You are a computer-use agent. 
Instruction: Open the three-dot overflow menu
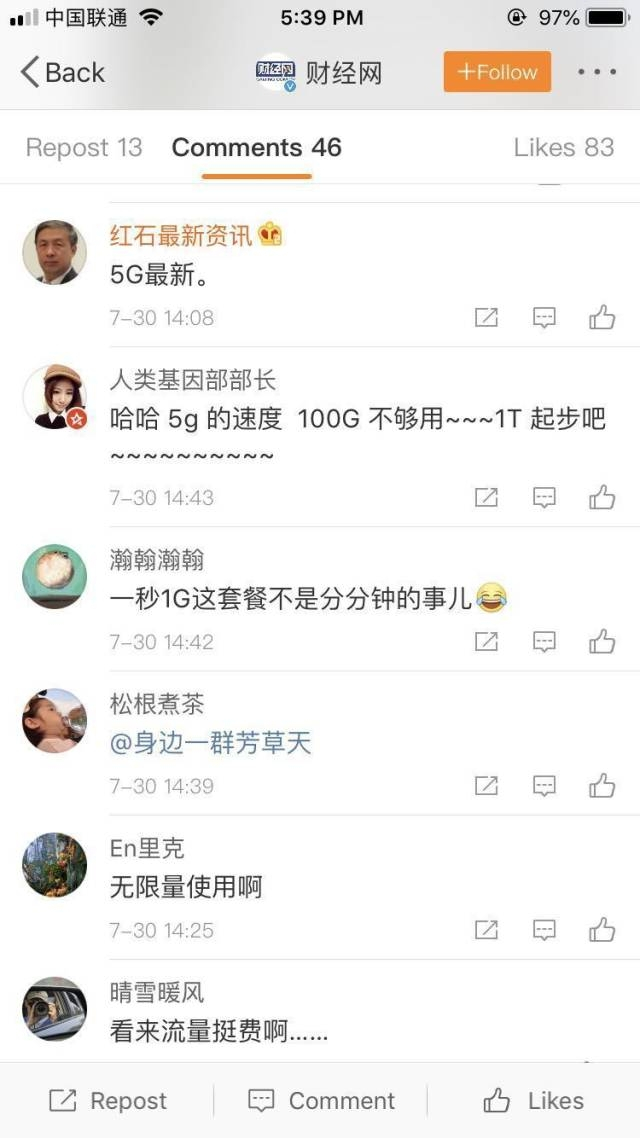click(596, 72)
